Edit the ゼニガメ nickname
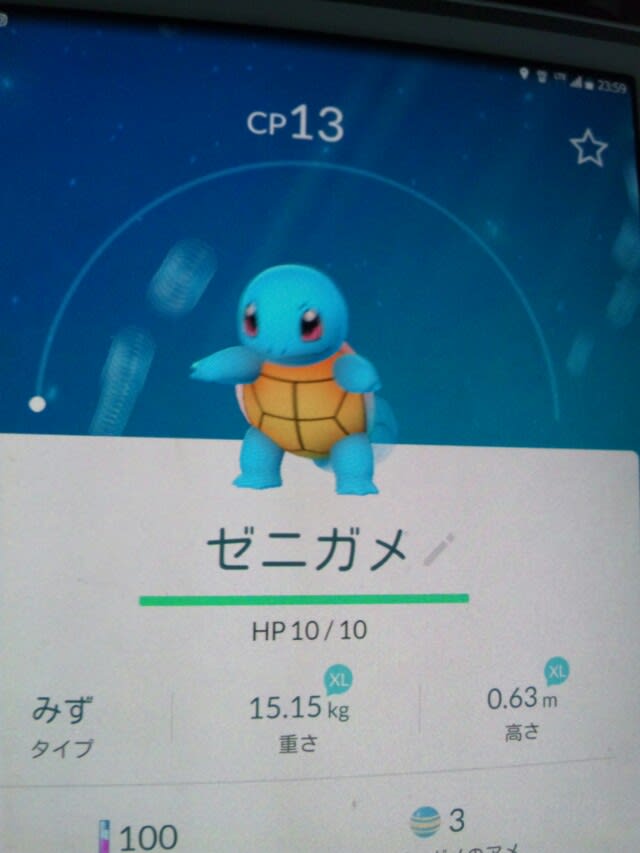This screenshot has width=640, height=853. click(439, 549)
